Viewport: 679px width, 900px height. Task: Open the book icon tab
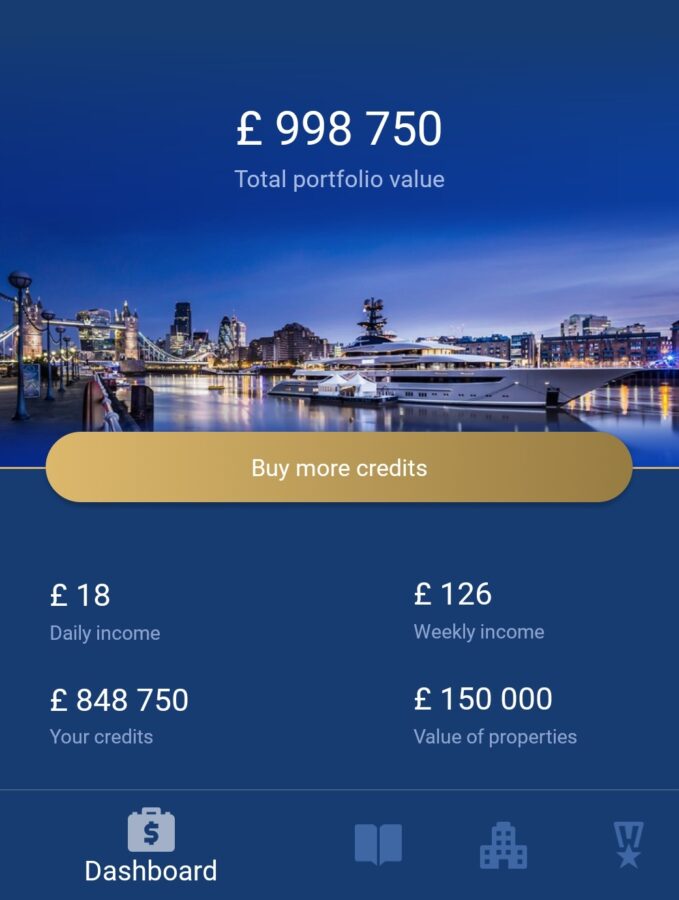pos(378,845)
